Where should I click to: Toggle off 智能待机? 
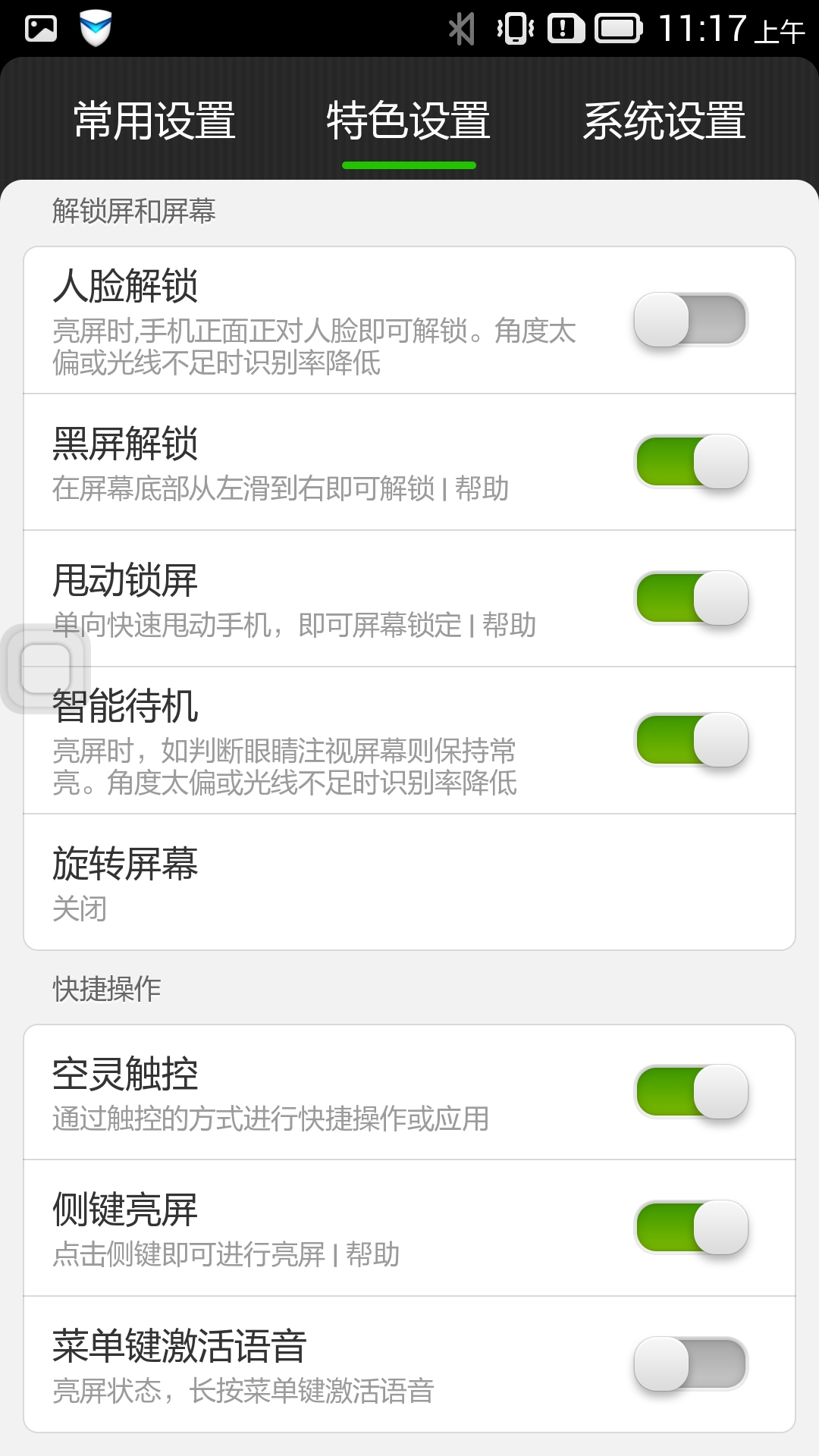pyautogui.click(x=691, y=739)
